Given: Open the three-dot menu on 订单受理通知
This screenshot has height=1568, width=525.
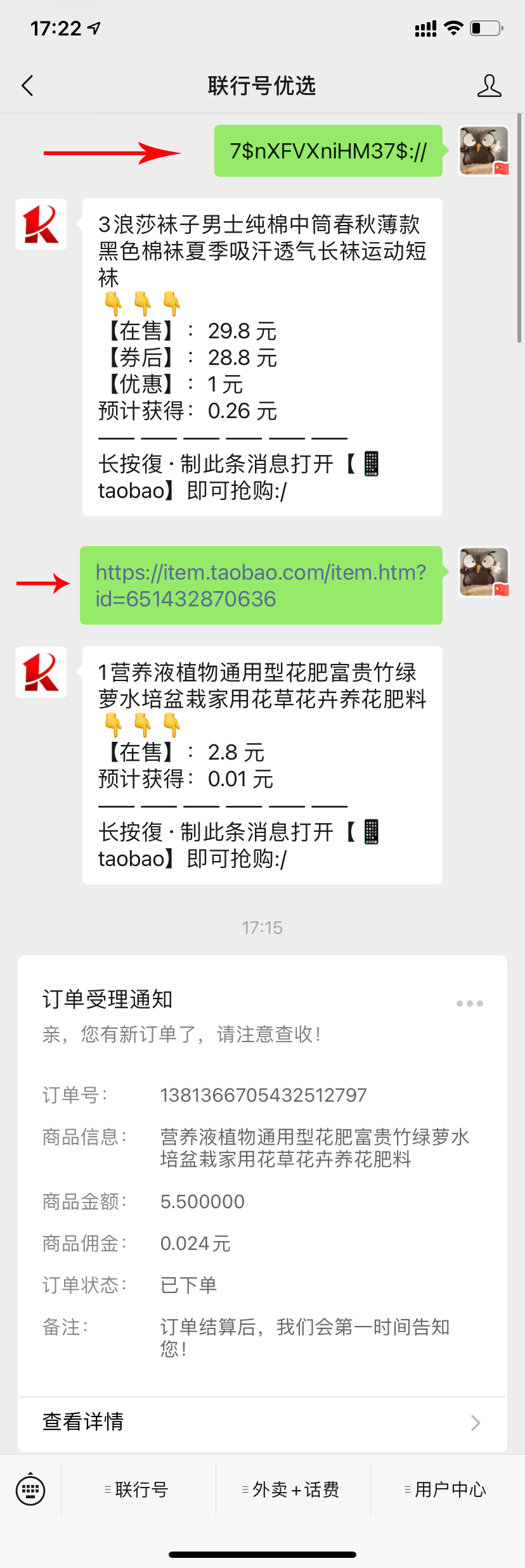Looking at the screenshot, I should tap(470, 1004).
